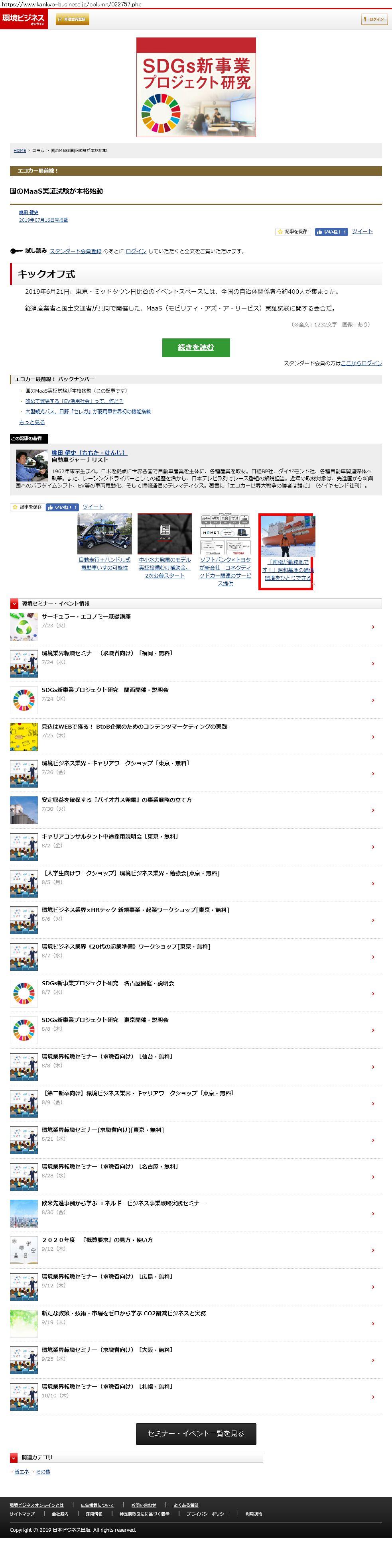Open the 欧米先進事例から学ぶ エネルギービジネス seminar
This screenshot has width=392, height=1568.
tap(123, 1203)
